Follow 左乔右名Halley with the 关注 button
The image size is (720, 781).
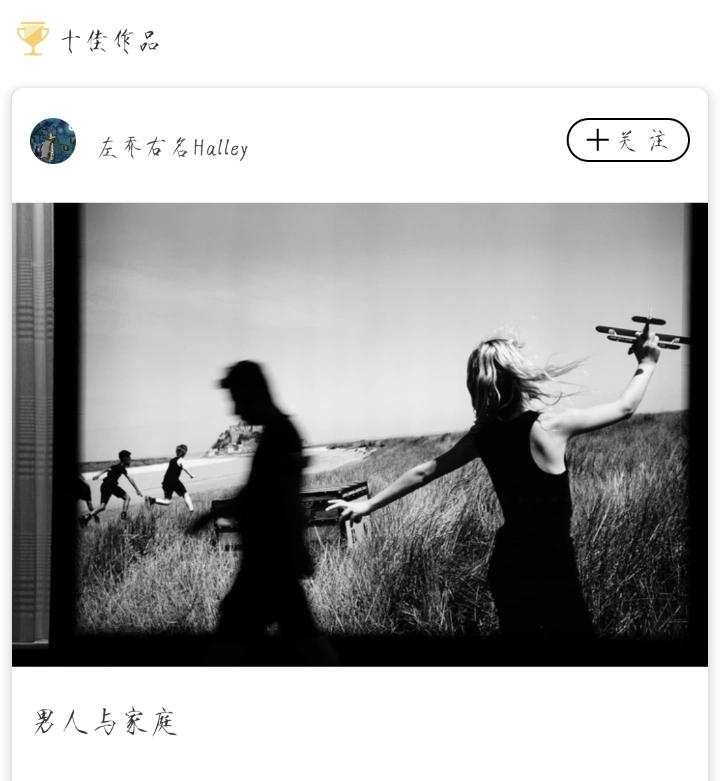[x=627, y=140]
